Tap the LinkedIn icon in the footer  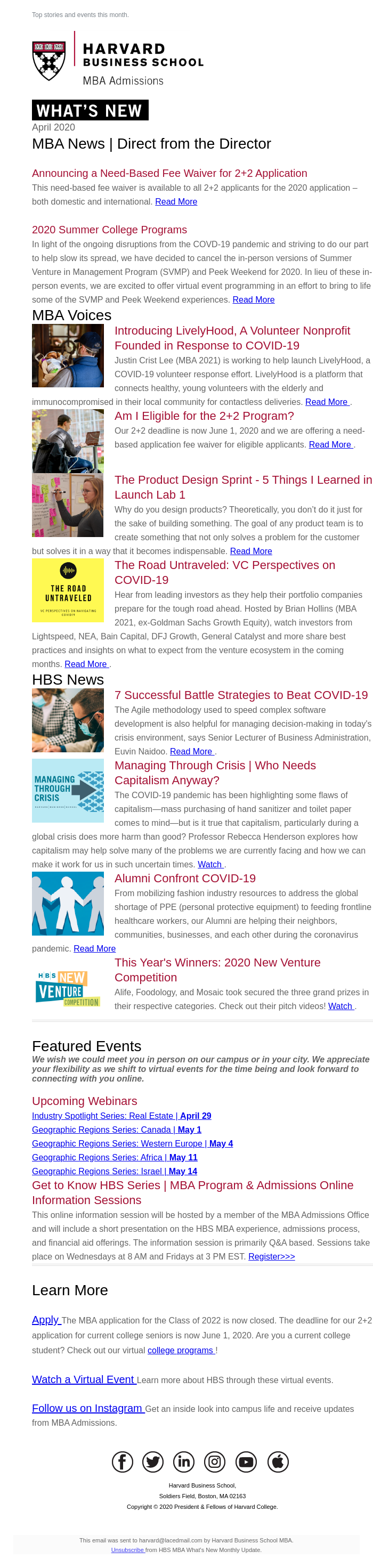[x=184, y=1461]
